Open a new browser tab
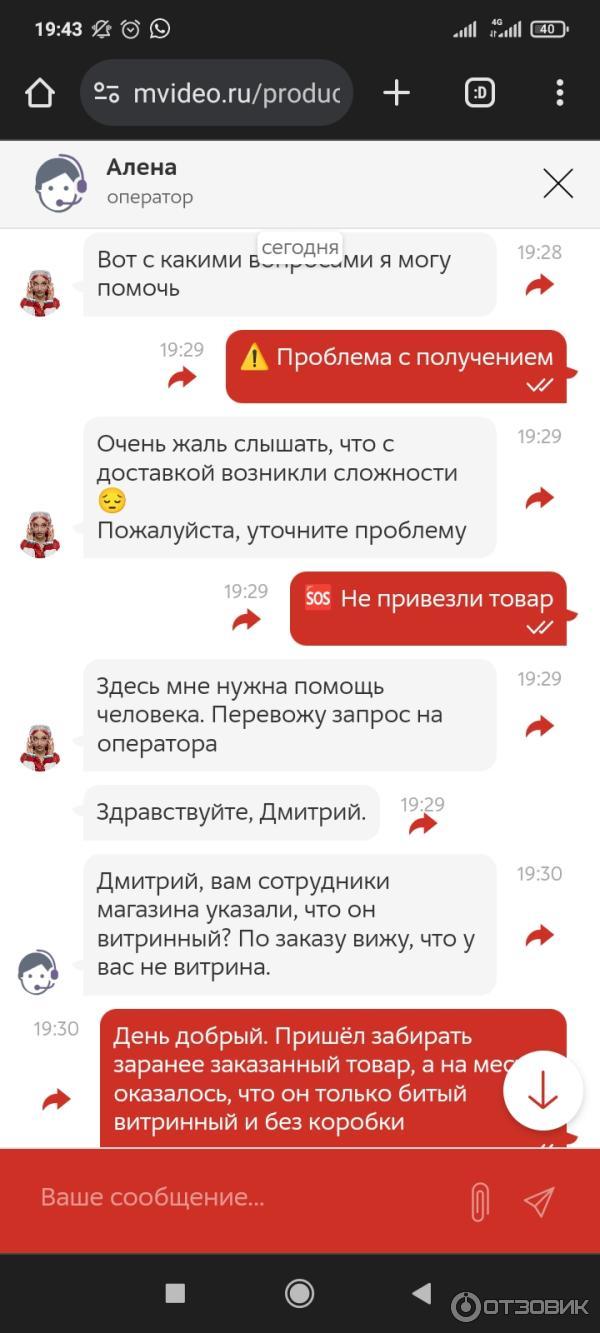Screen dimensions: 600x1333 pos(396,93)
